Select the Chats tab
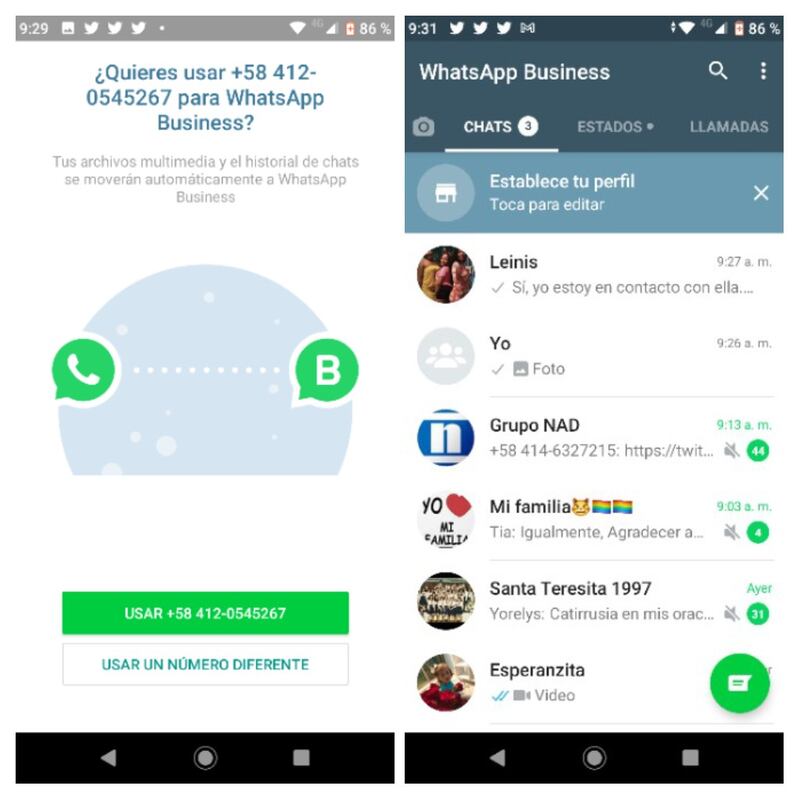 pos(500,127)
